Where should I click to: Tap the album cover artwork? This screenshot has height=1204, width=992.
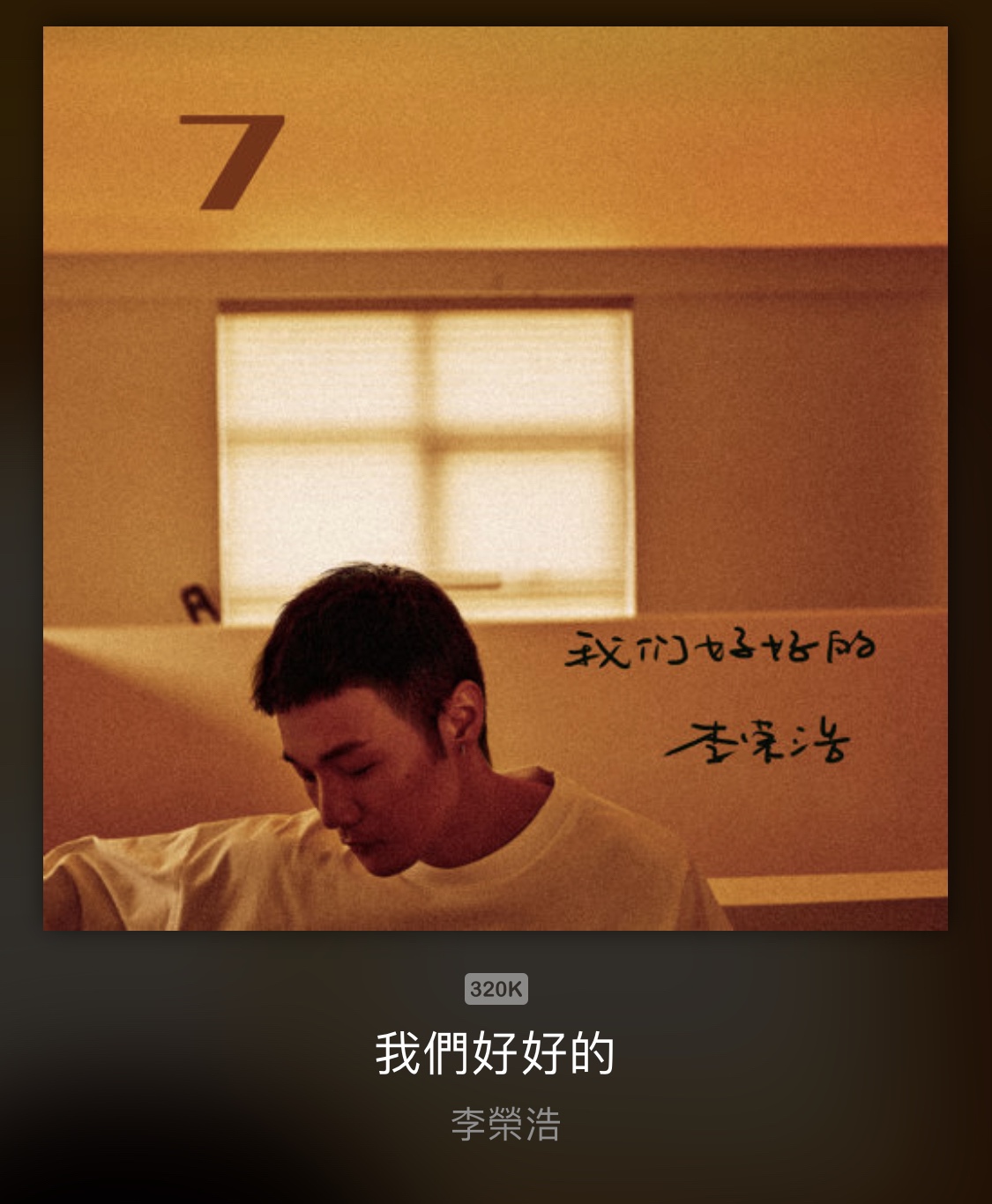[x=496, y=479]
